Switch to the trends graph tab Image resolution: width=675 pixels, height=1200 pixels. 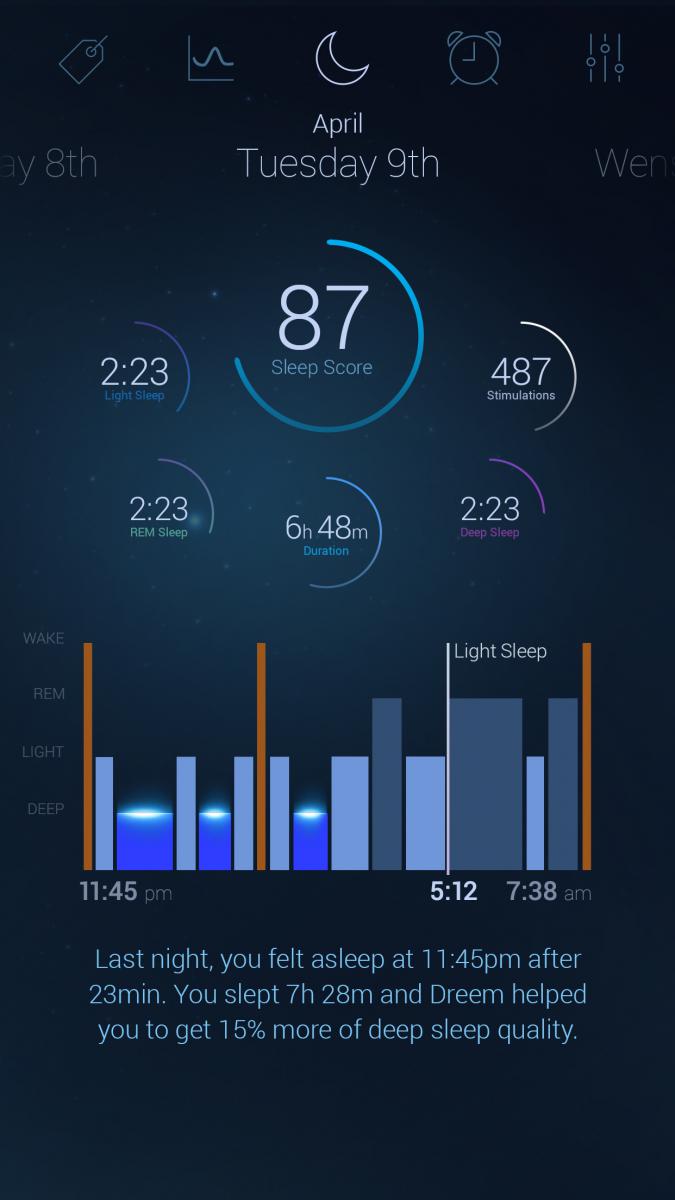(x=211, y=58)
